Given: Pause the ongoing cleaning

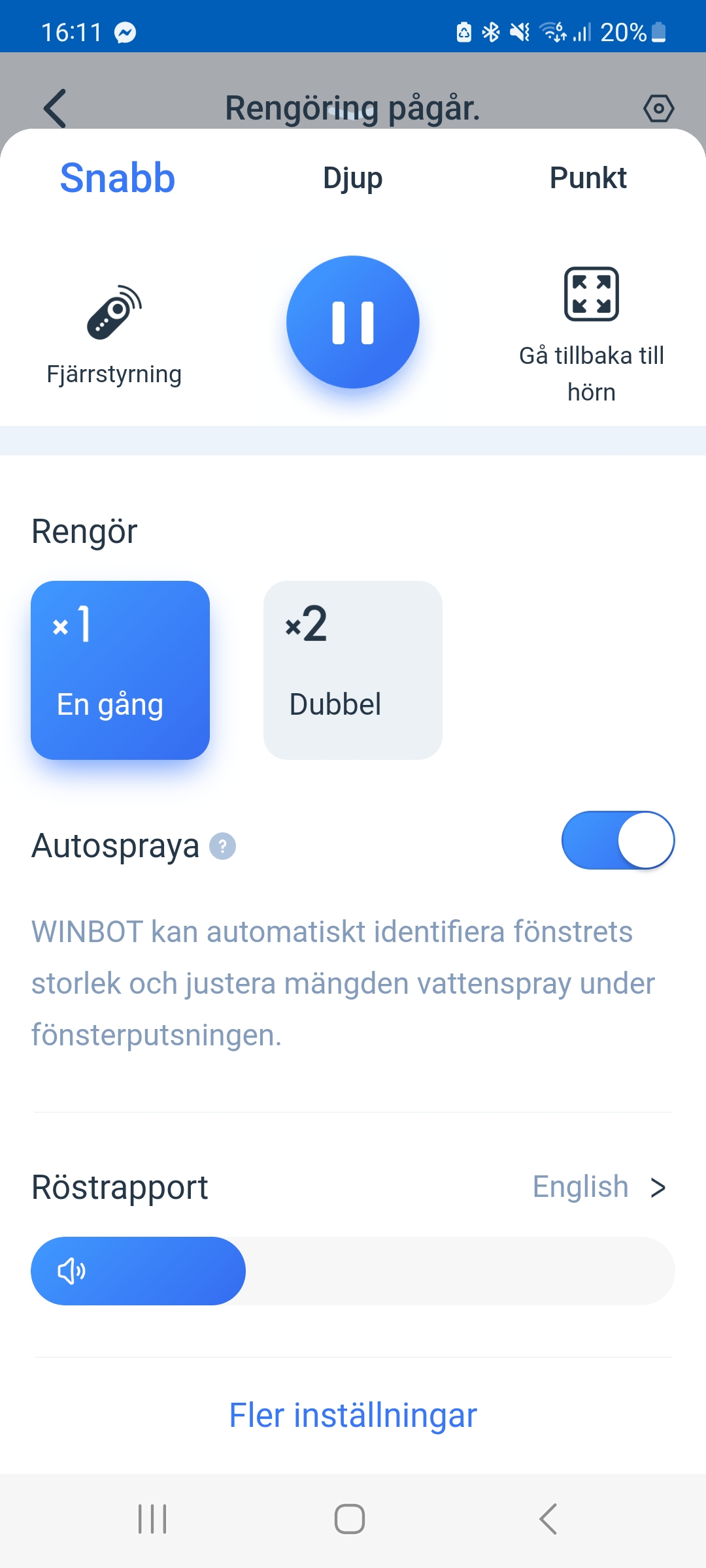Looking at the screenshot, I should pyautogui.click(x=353, y=322).
